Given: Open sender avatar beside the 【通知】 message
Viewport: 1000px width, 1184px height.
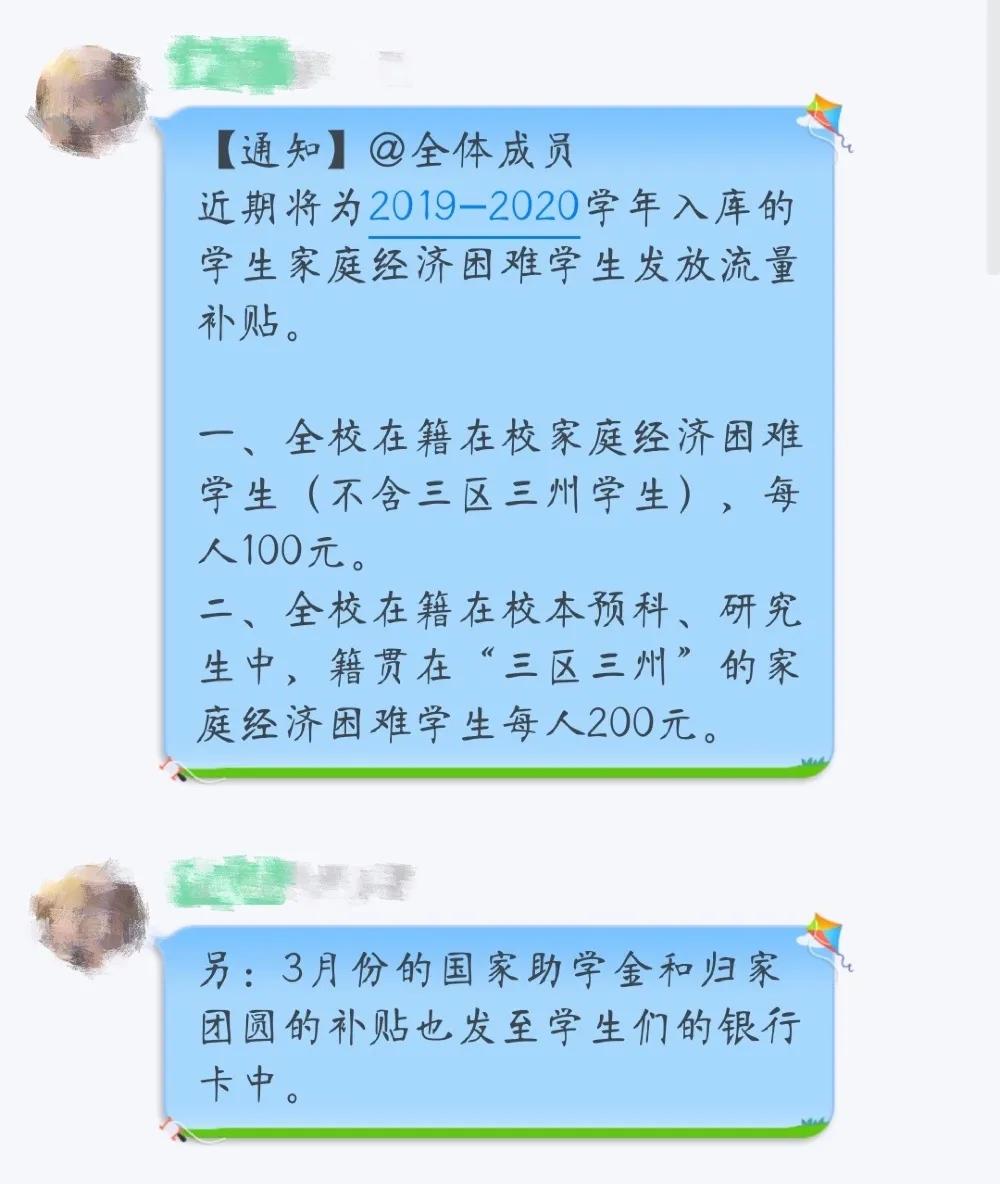Looking at the screenshot, I should pos(87,97).
